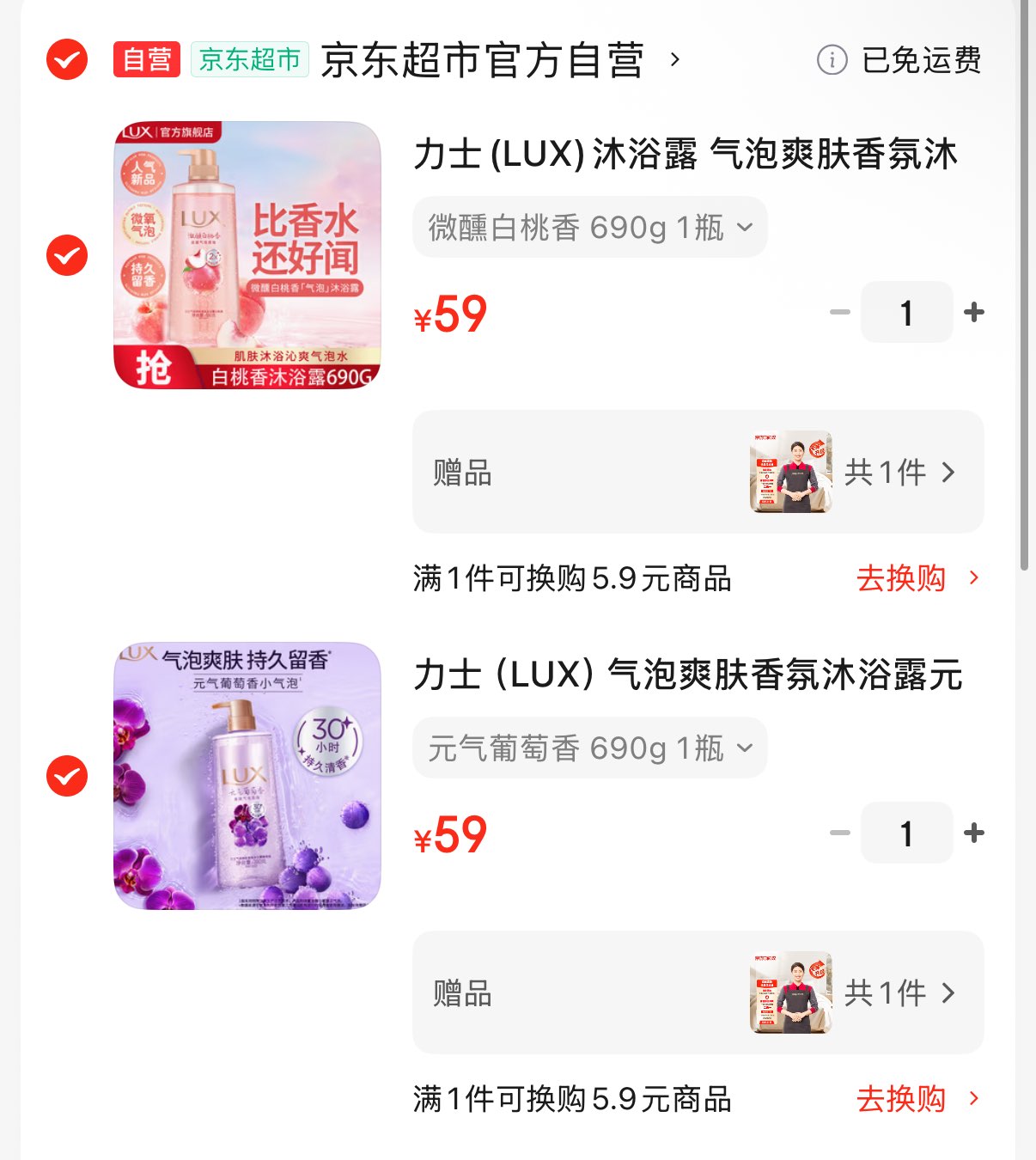Open the 微醺白桃香 shower gel product image
The image size is (1036, 1160).
247,255
